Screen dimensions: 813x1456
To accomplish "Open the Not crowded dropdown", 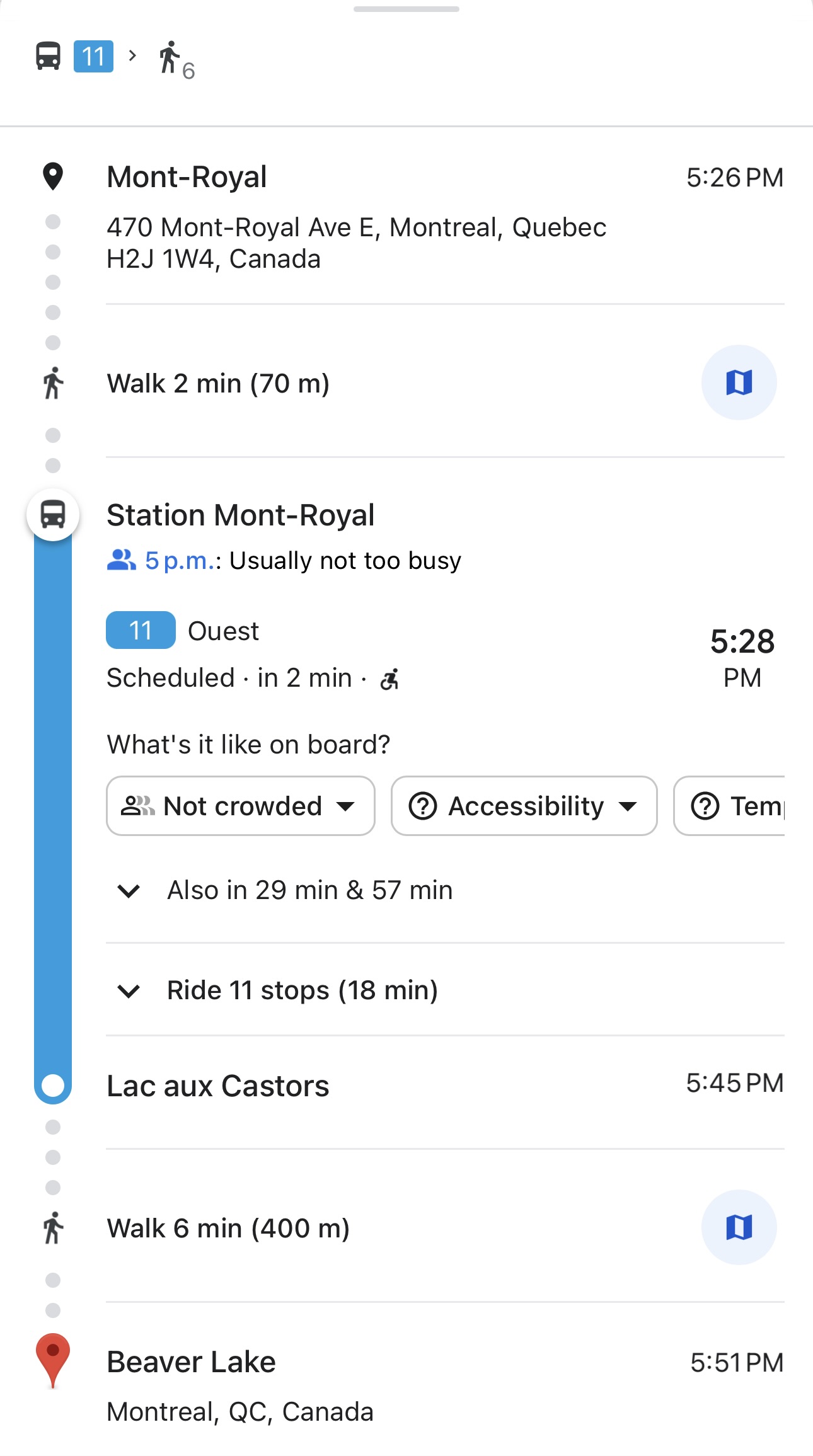I will coord(241,806).
